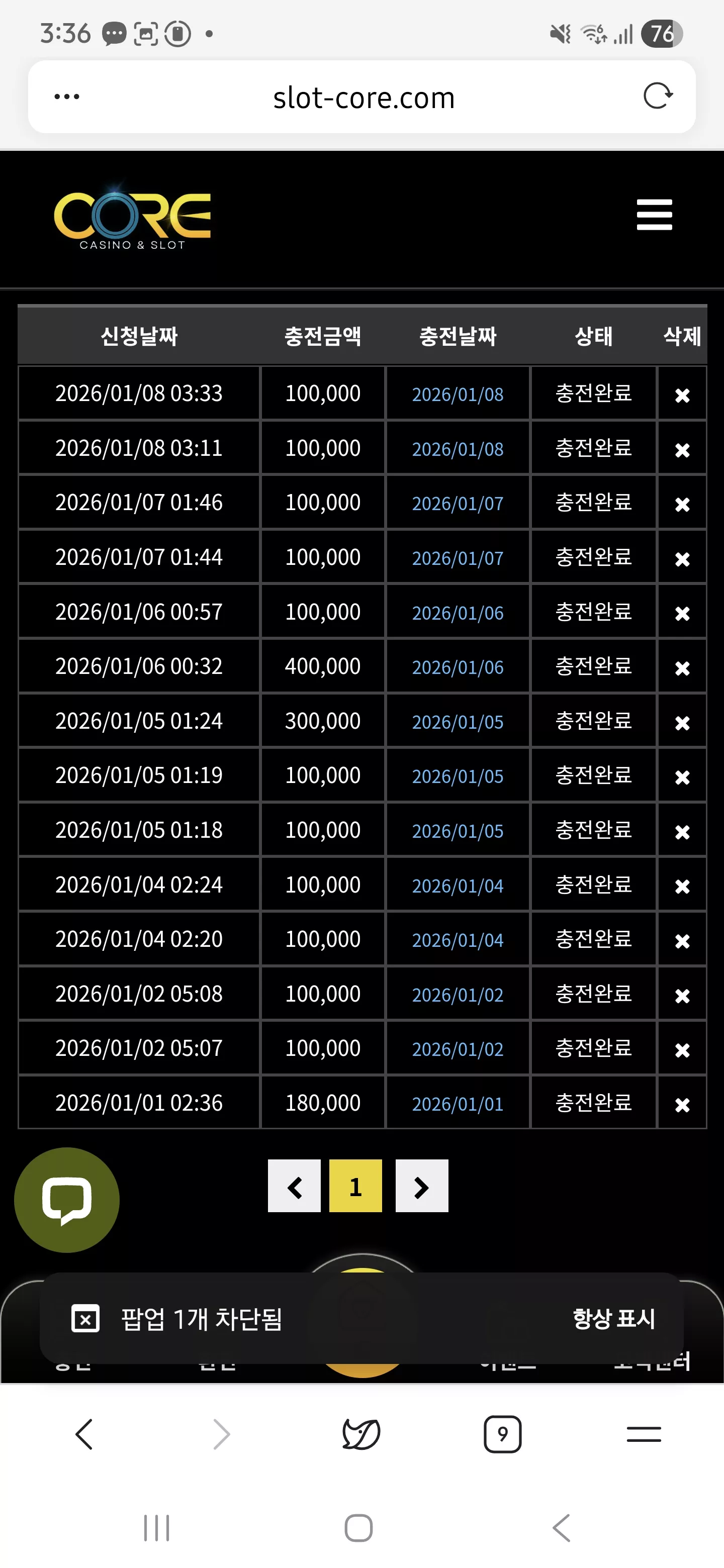
Task: Open the browser three-dot site options
Action: (66, 97)
